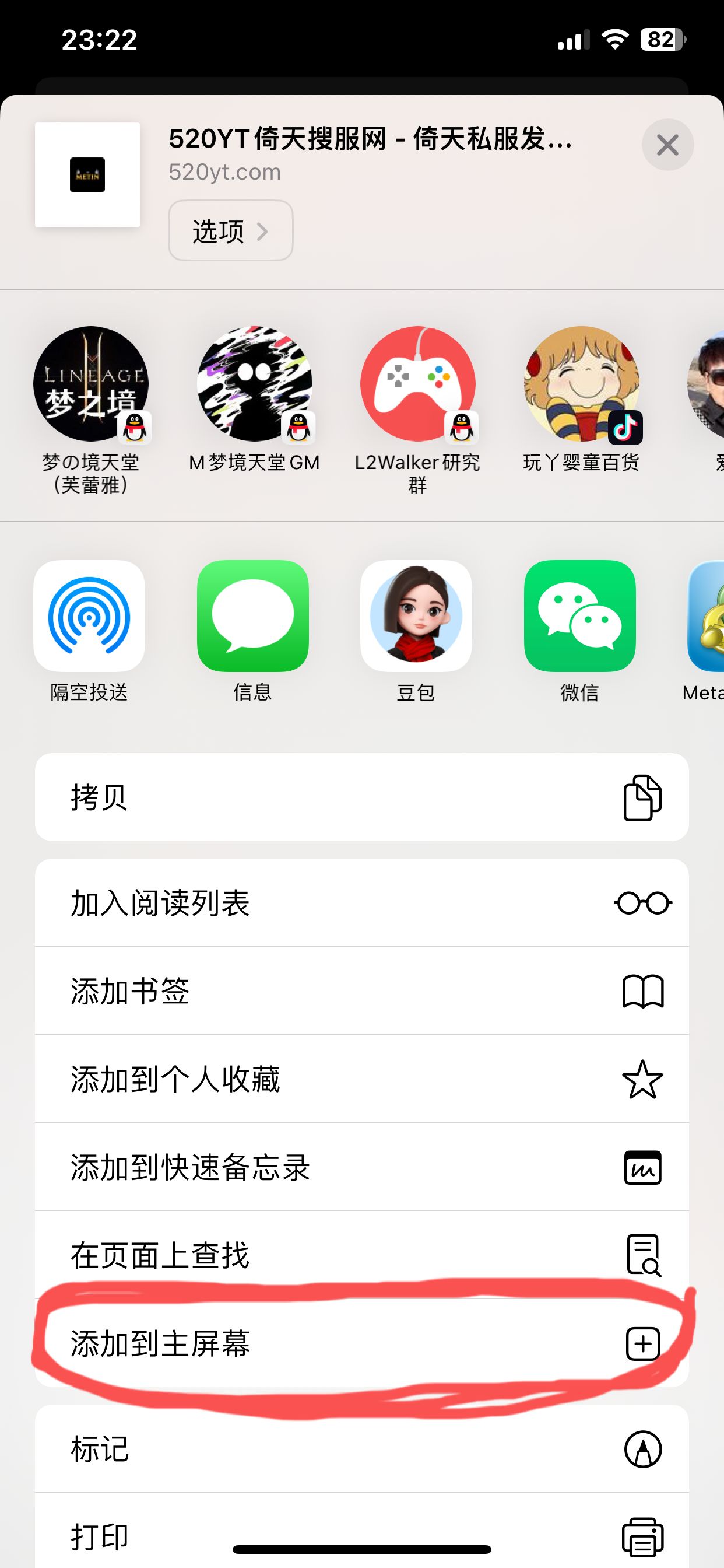The height and width of the screenshot is (1568, 724).
Task: Select 隔空投送 AirDrop
Action: (89, 616)
